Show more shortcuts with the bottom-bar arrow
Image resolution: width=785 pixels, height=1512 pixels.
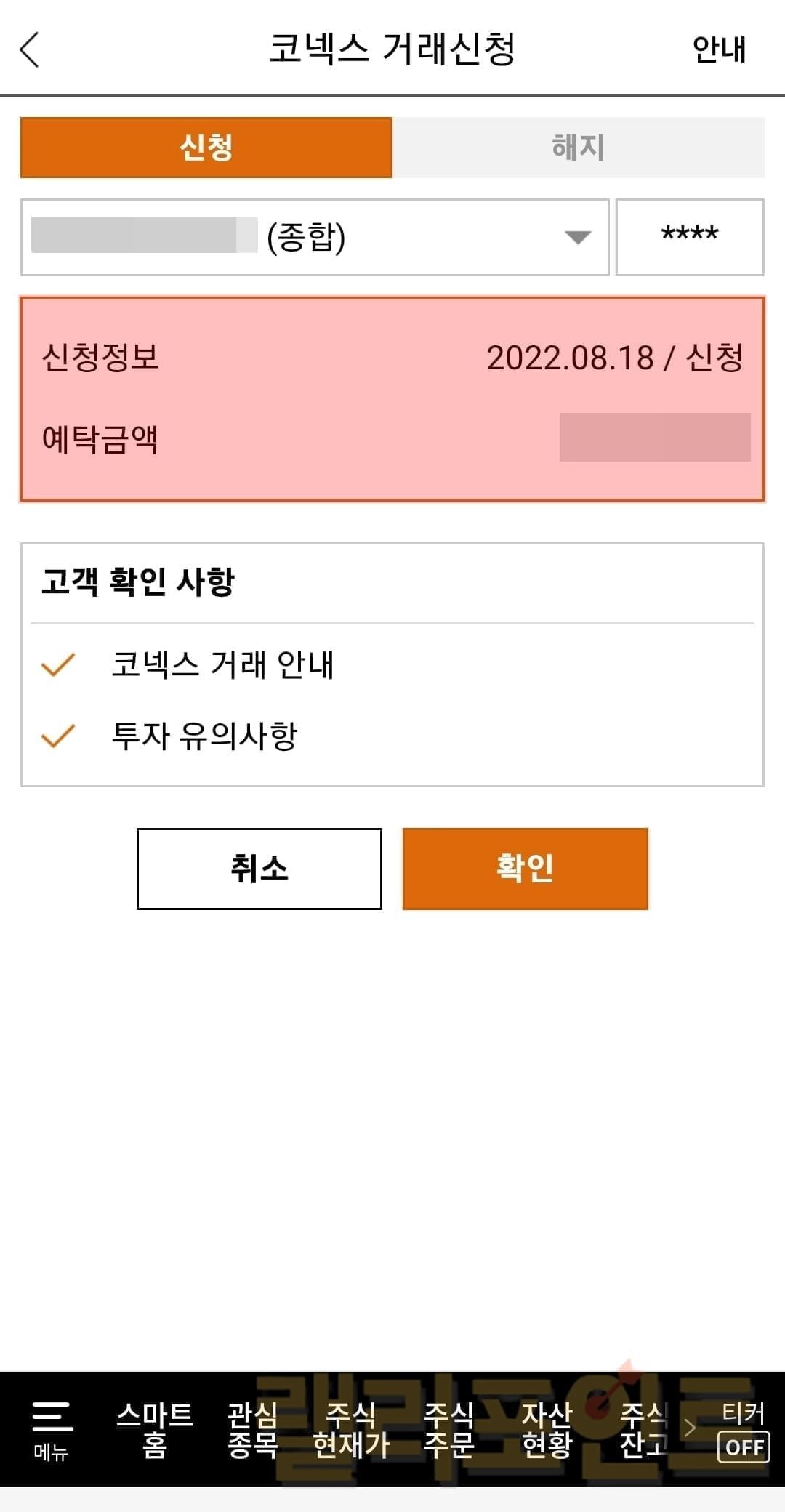coord(689,1428)
